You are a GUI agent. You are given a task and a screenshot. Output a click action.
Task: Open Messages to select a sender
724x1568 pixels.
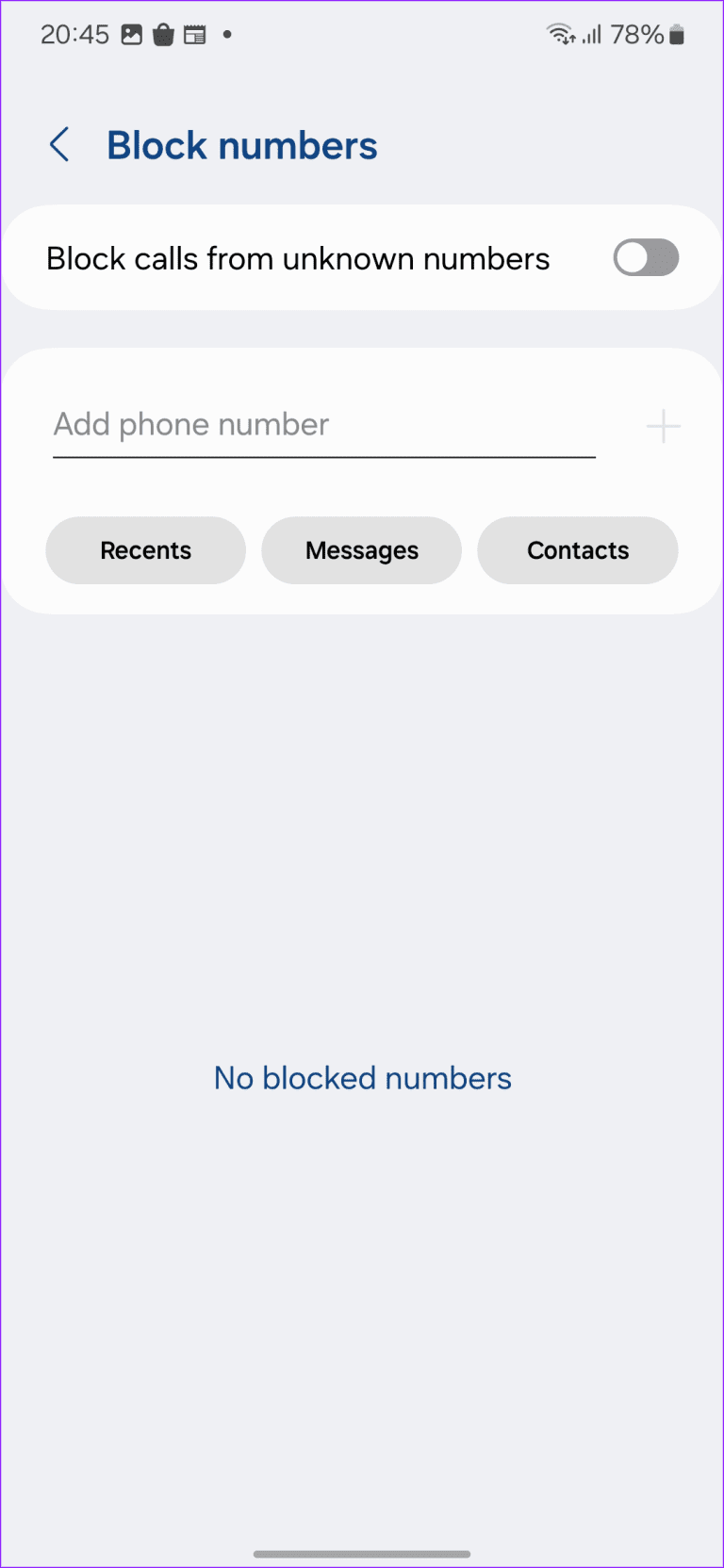tap(361, 550)
